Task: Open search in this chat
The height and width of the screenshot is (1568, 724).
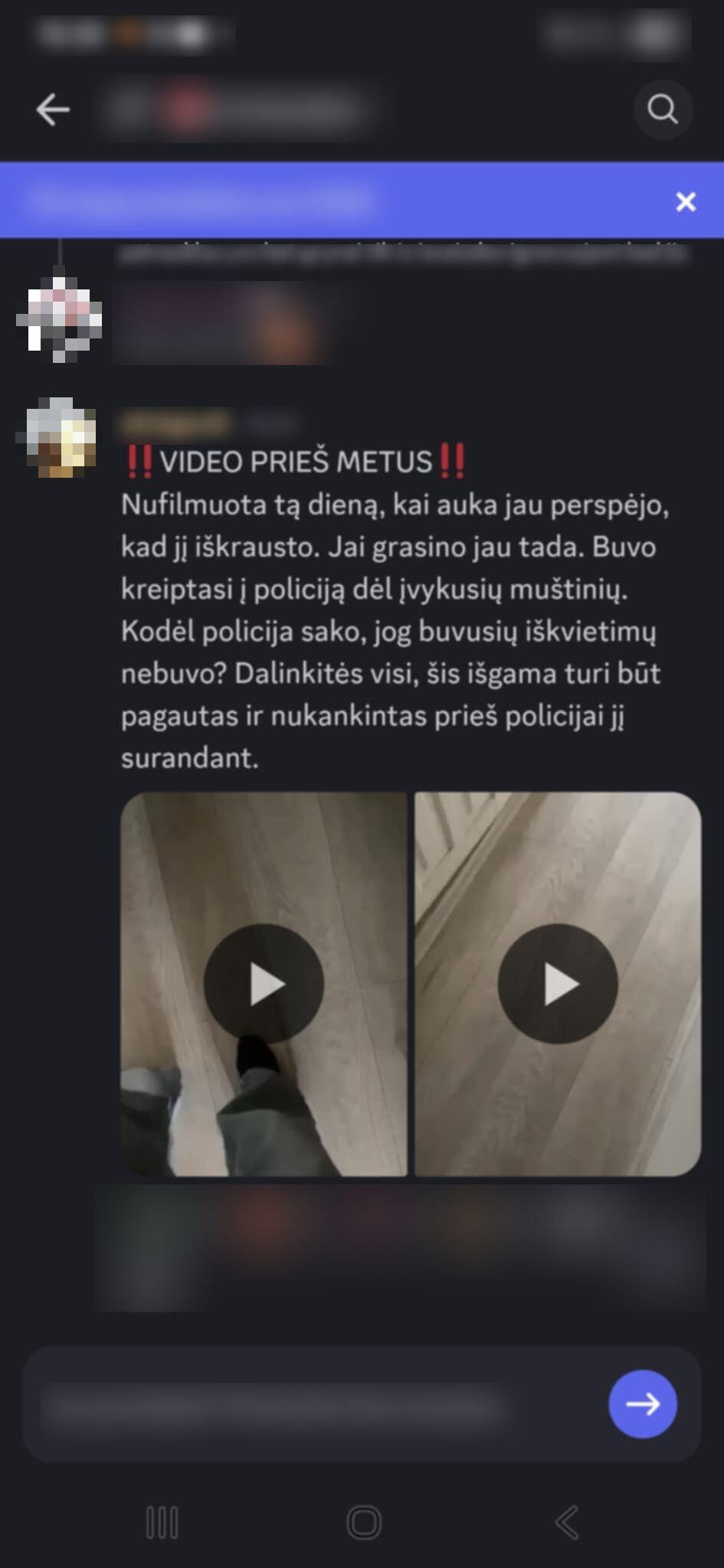Action: [663, 109]
